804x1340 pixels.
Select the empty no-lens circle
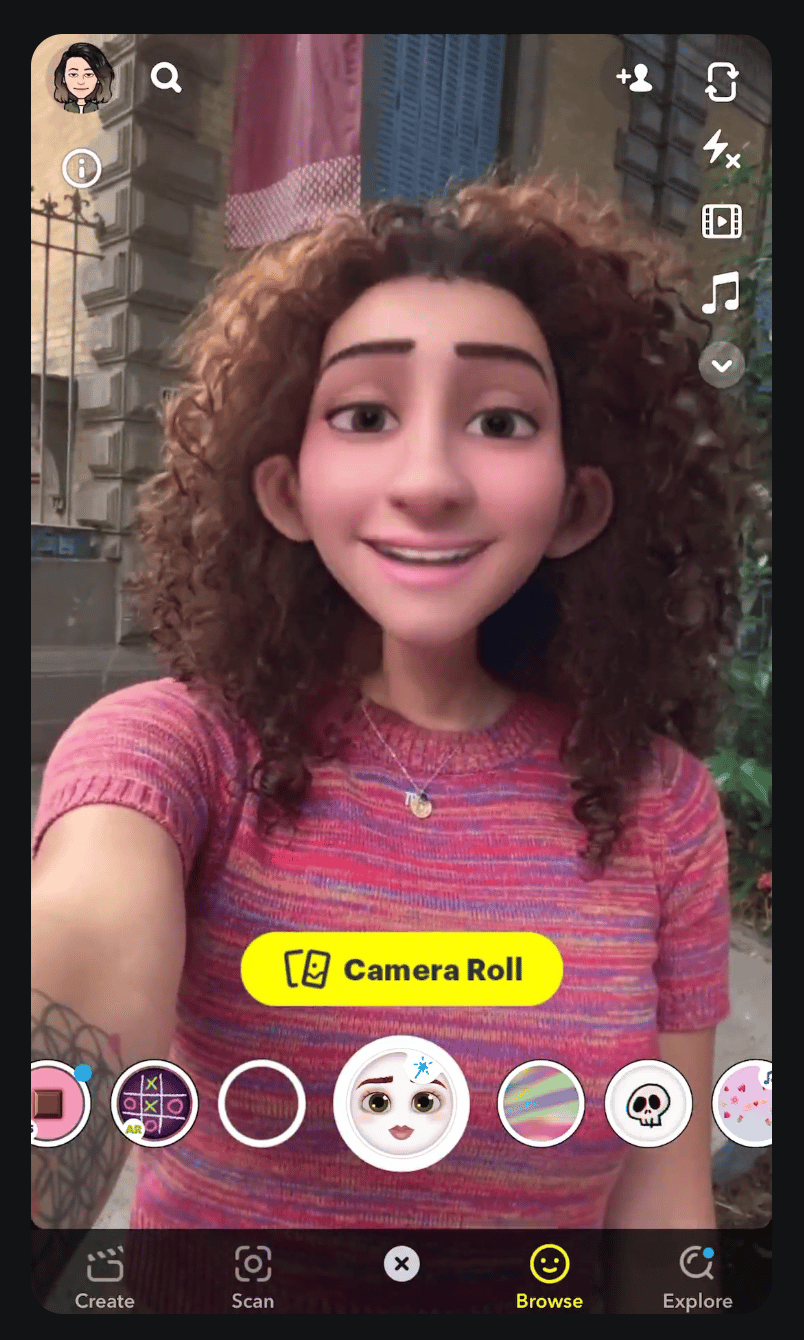tap(262, 1103)
